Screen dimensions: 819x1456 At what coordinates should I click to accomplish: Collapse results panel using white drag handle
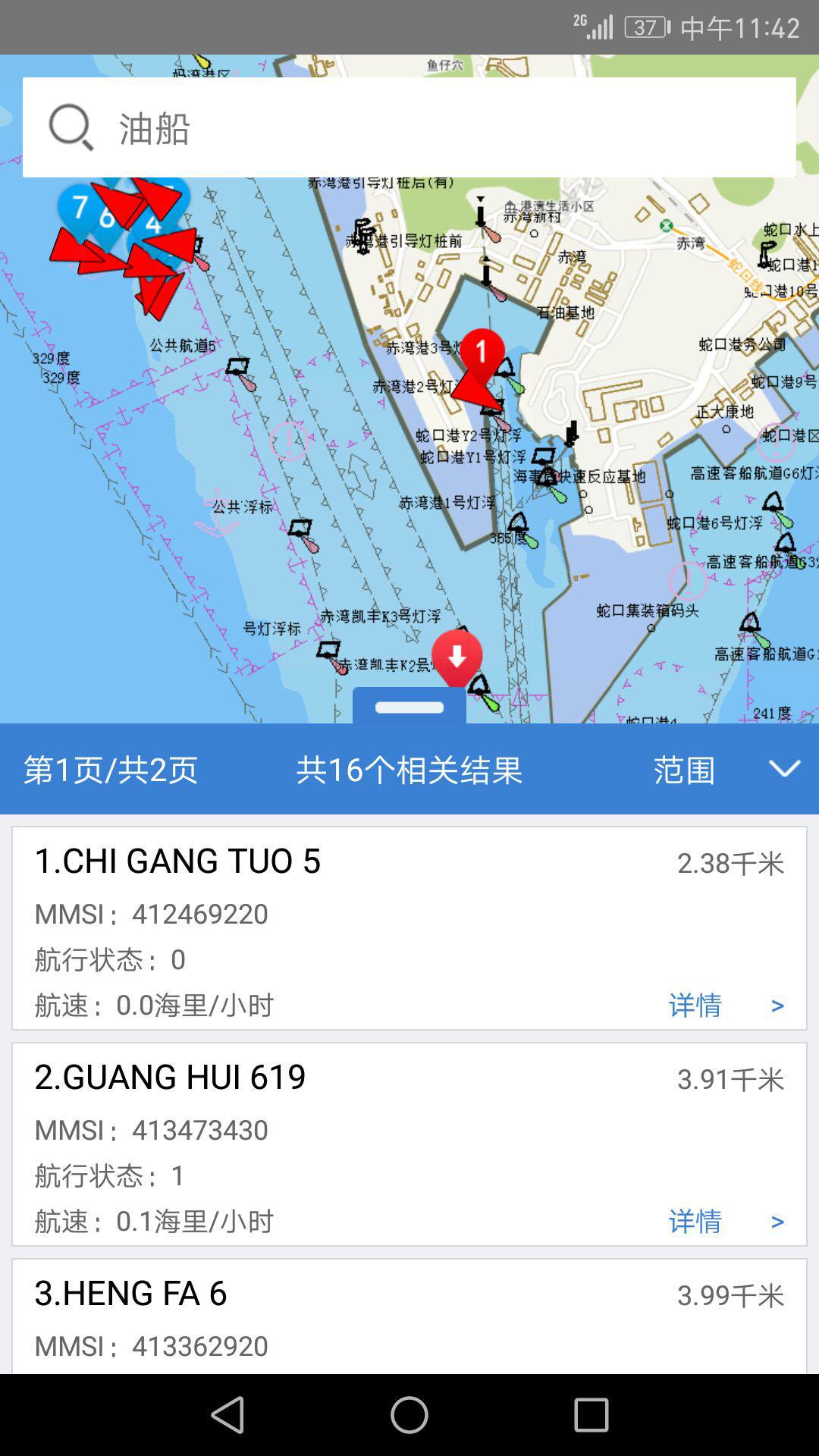409,707
